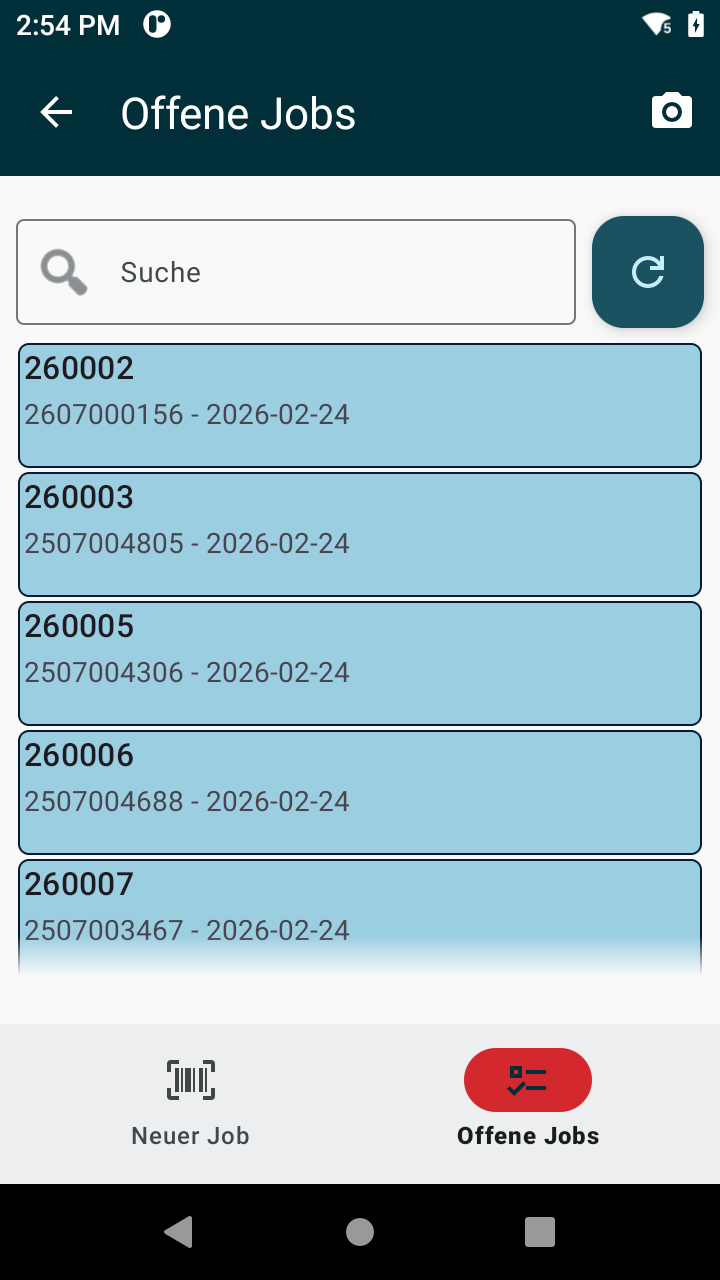The image size is (720, 1280).
Task: Tap the system home button
Action: pyautogui.click(x=360, y=1232)
